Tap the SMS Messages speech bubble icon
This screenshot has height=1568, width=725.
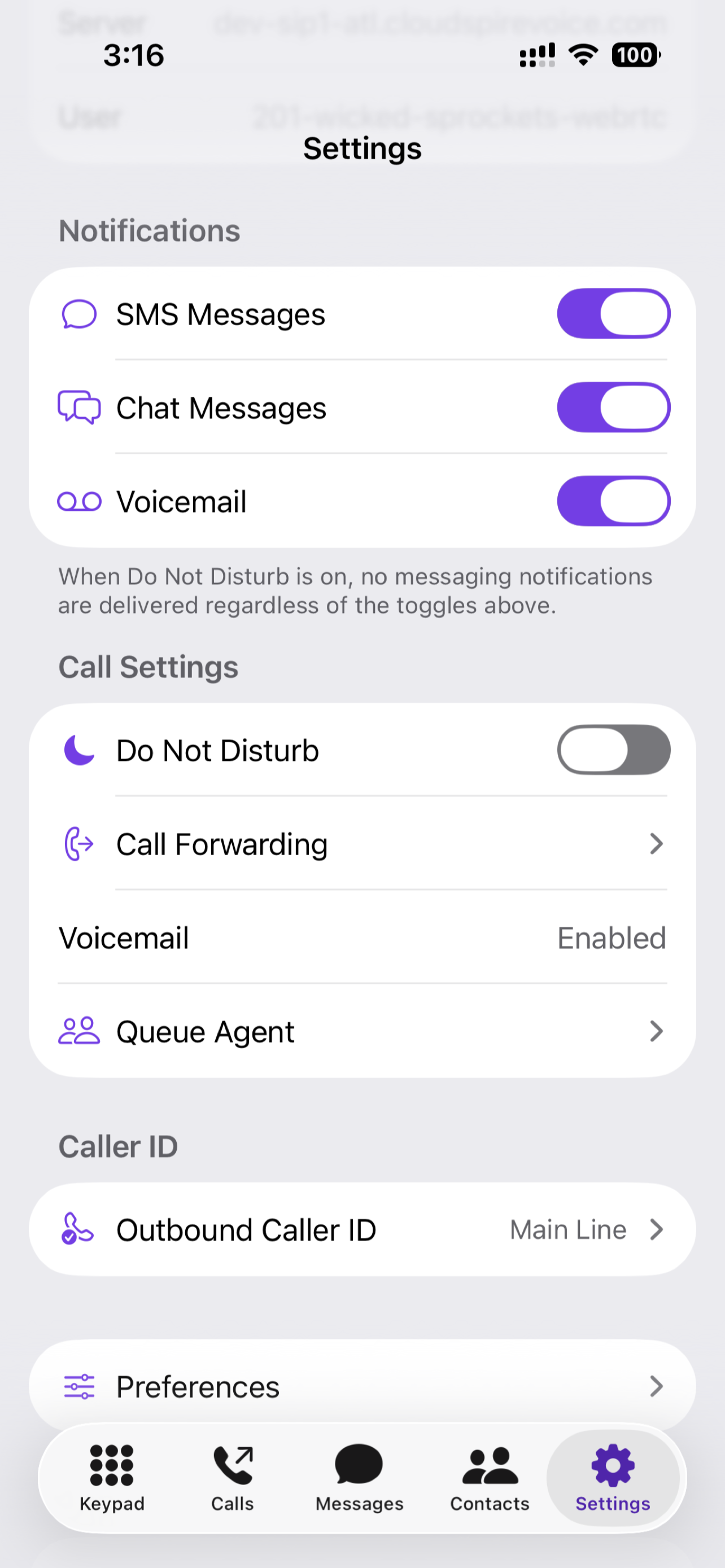tap(79, 314)
